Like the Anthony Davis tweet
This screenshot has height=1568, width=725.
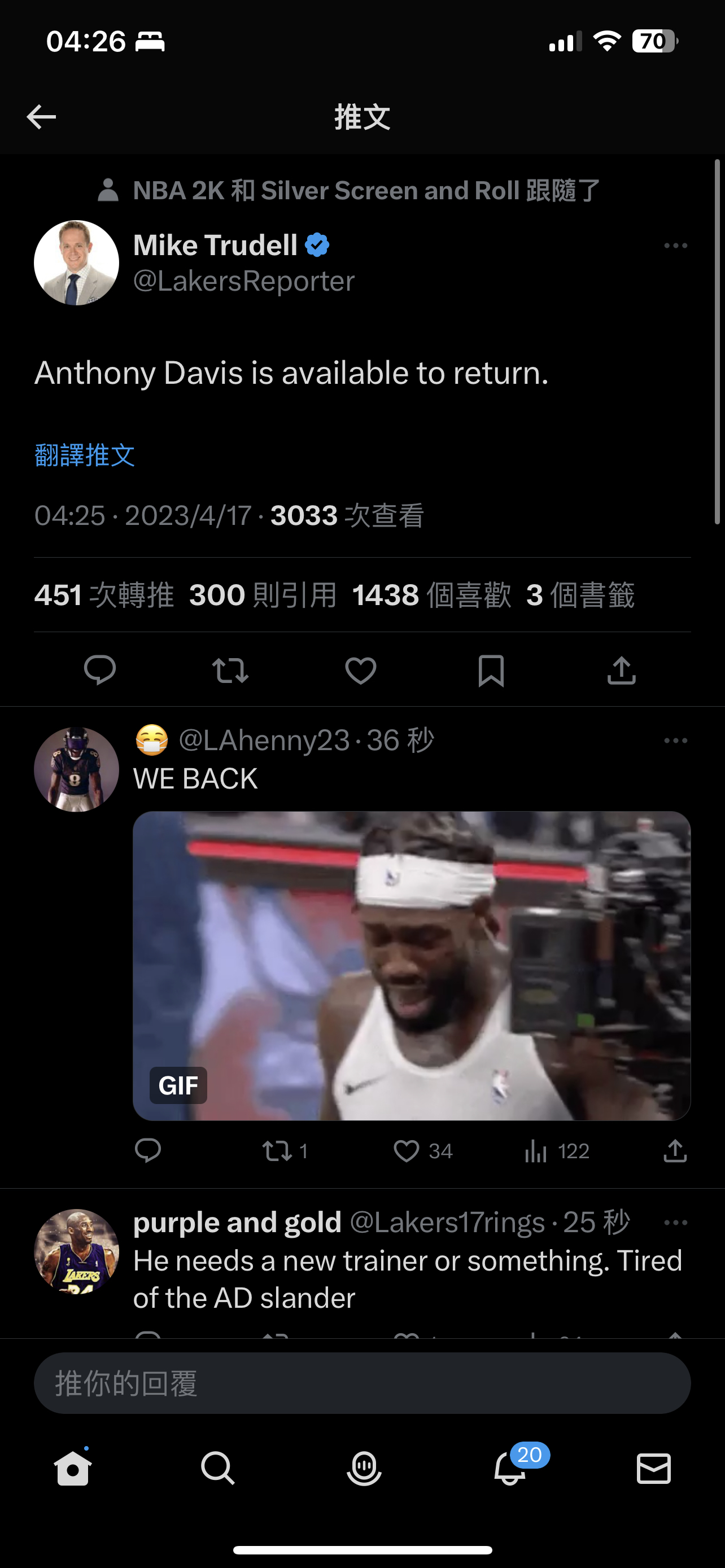[x=361, y=671]
